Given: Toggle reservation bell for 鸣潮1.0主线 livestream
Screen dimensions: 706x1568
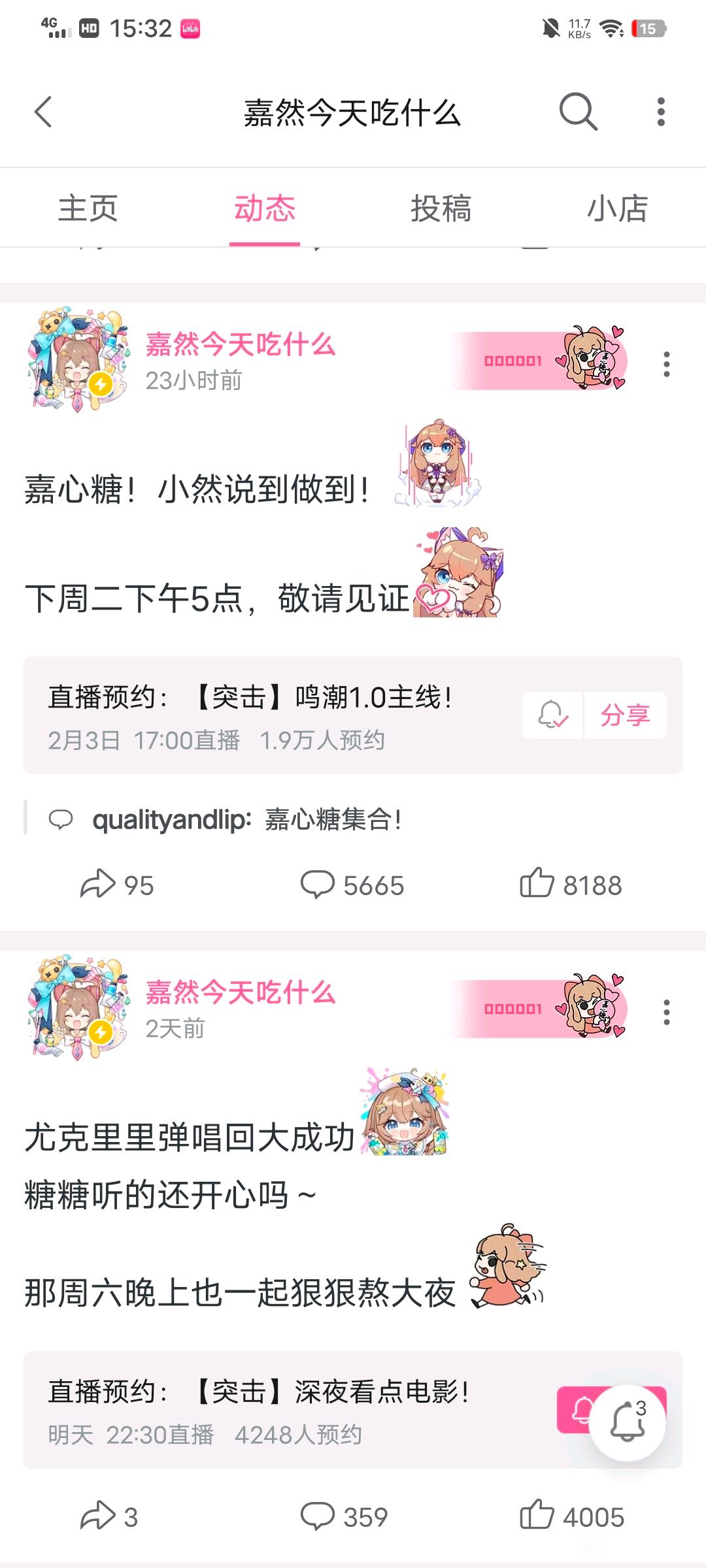Looking at the screenshot, I should (x=552, y=715).
